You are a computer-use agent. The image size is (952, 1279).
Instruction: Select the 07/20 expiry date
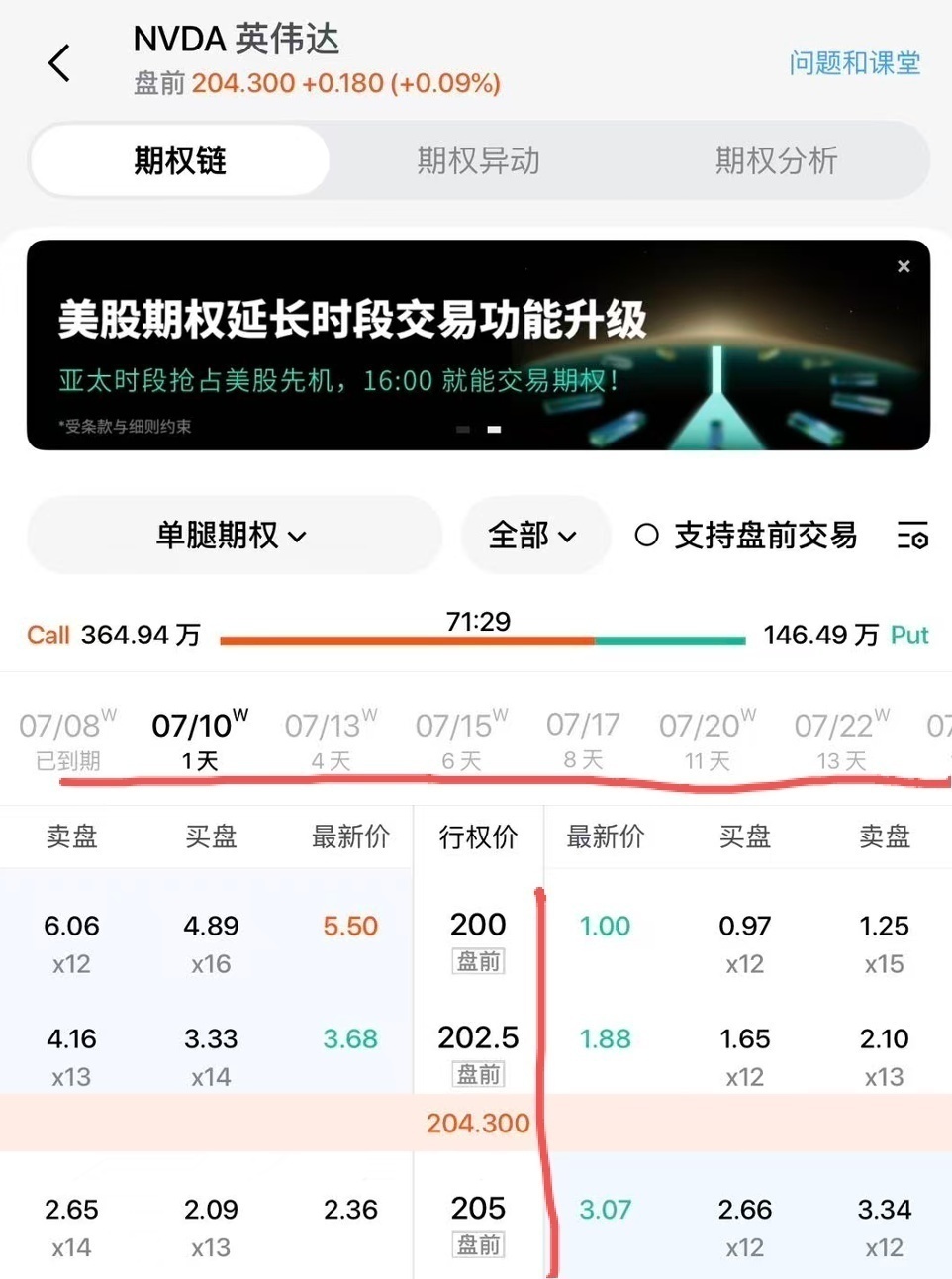708,739
